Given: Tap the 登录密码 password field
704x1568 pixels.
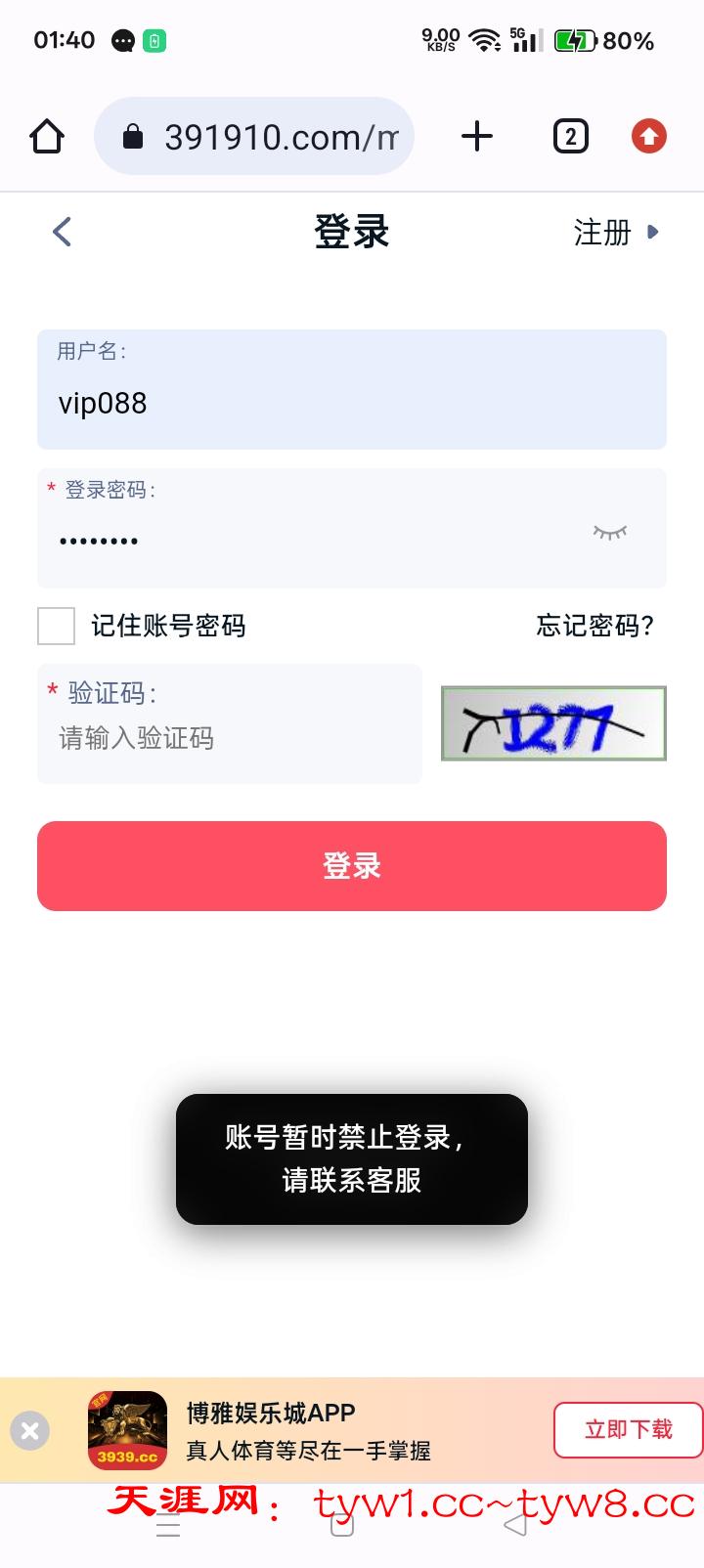Looking at the screenshot, I should tap(313, 539).
